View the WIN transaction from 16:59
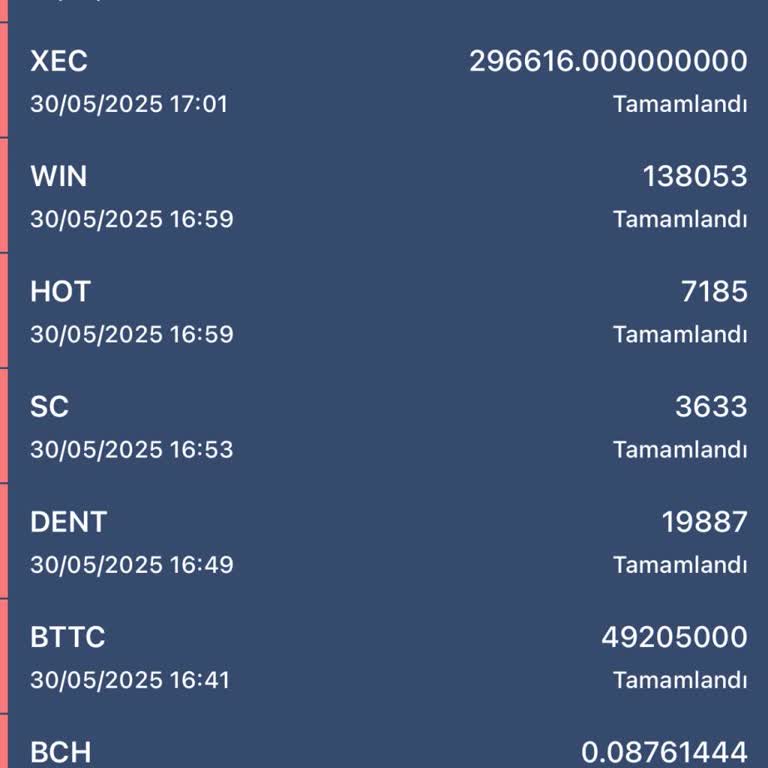This screenshot has width=768, height=768. point(388,196)
